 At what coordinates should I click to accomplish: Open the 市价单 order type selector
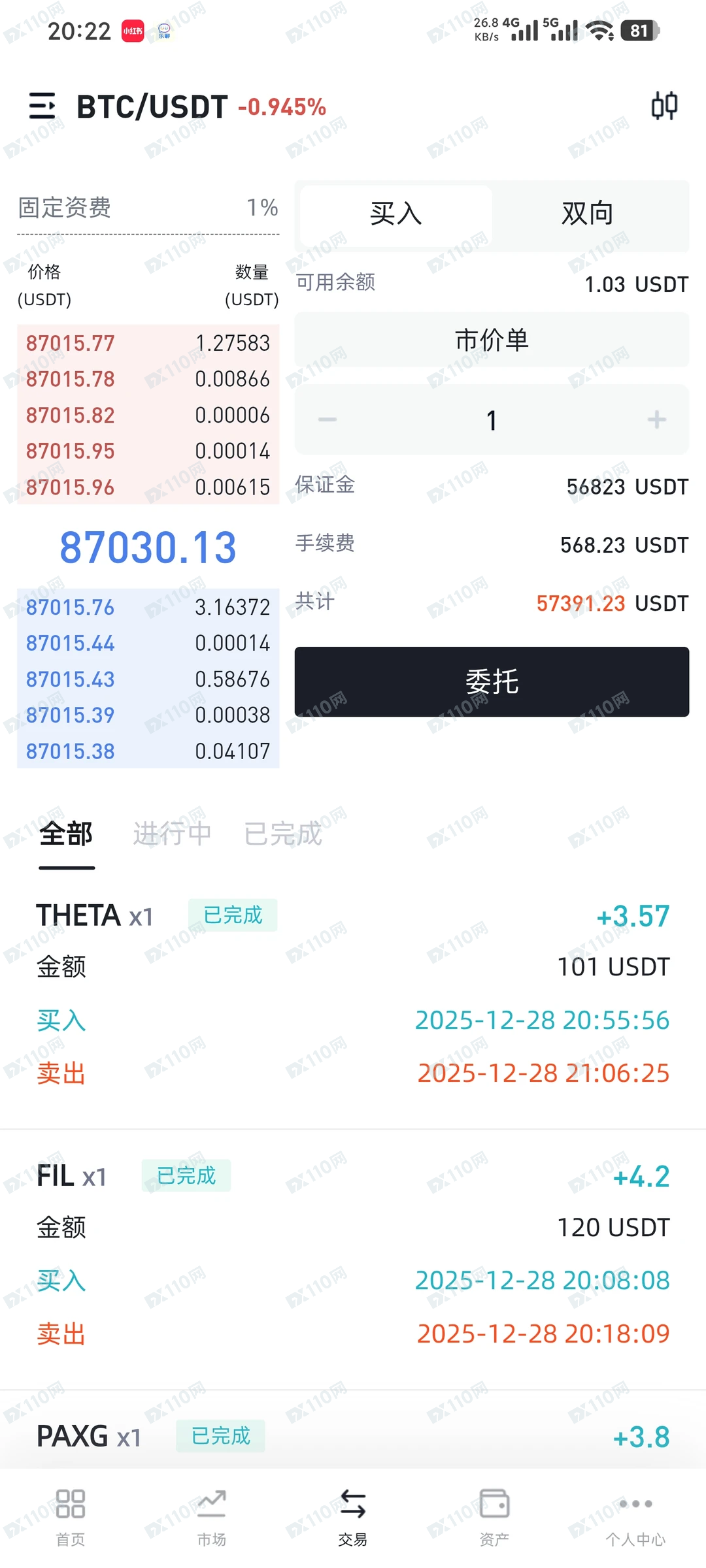click(492, 340)
